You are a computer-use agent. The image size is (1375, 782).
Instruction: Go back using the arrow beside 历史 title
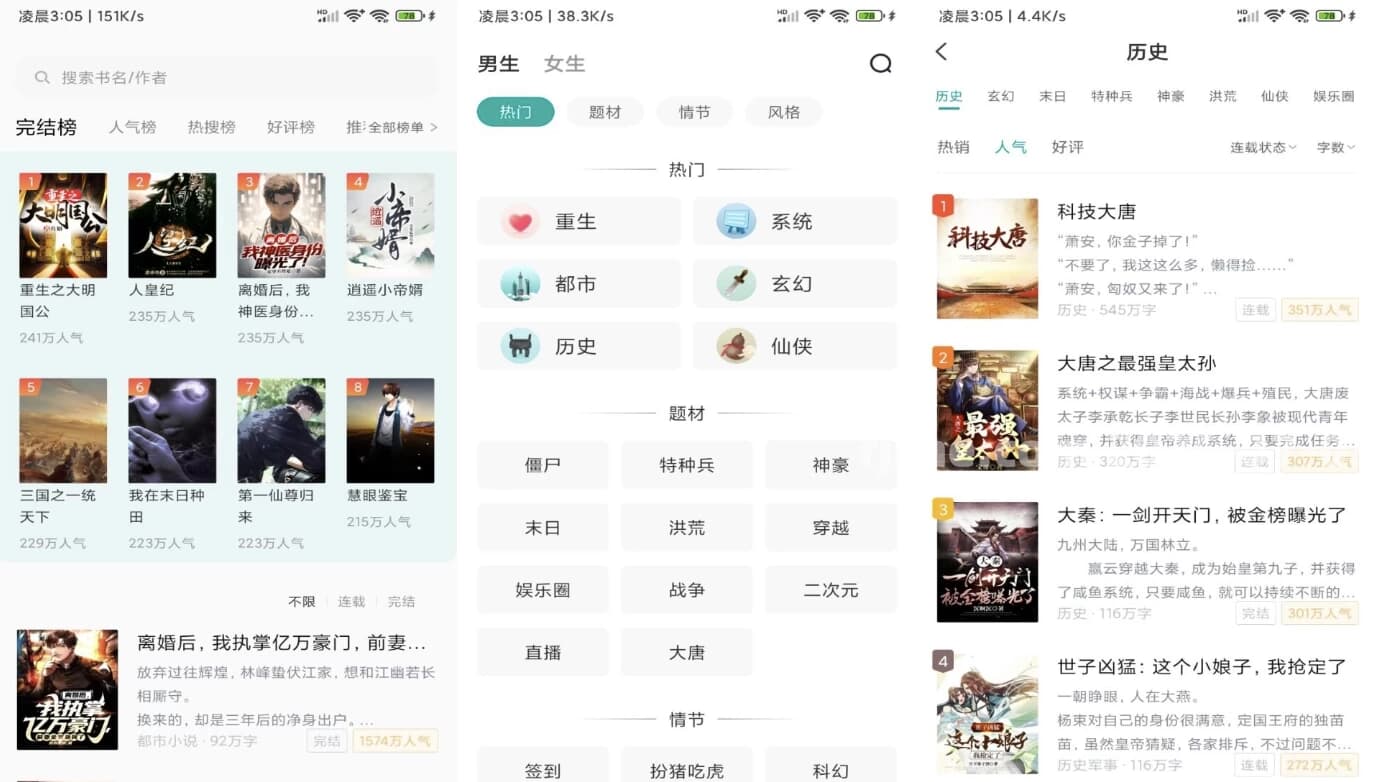coord(941,52)
